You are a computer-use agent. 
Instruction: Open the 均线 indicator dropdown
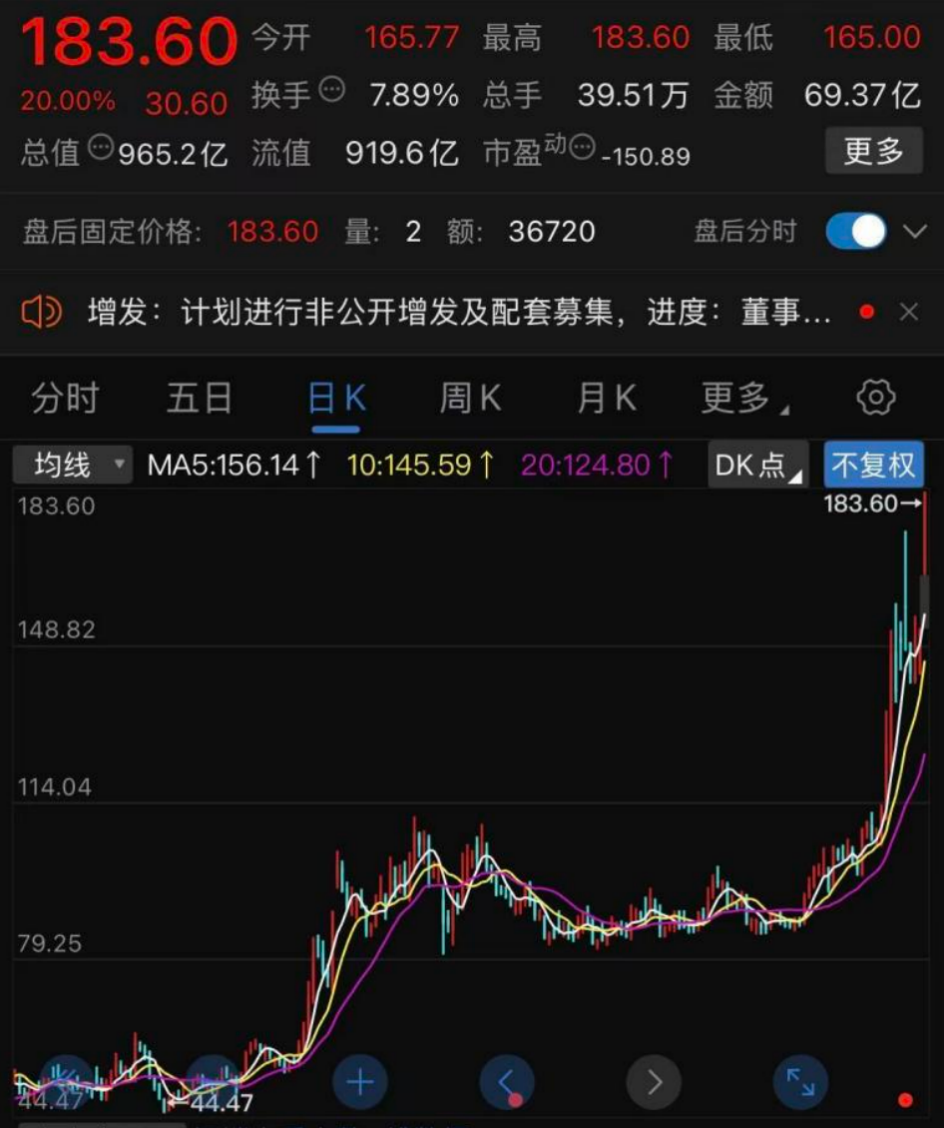click(x=73, y=465)
